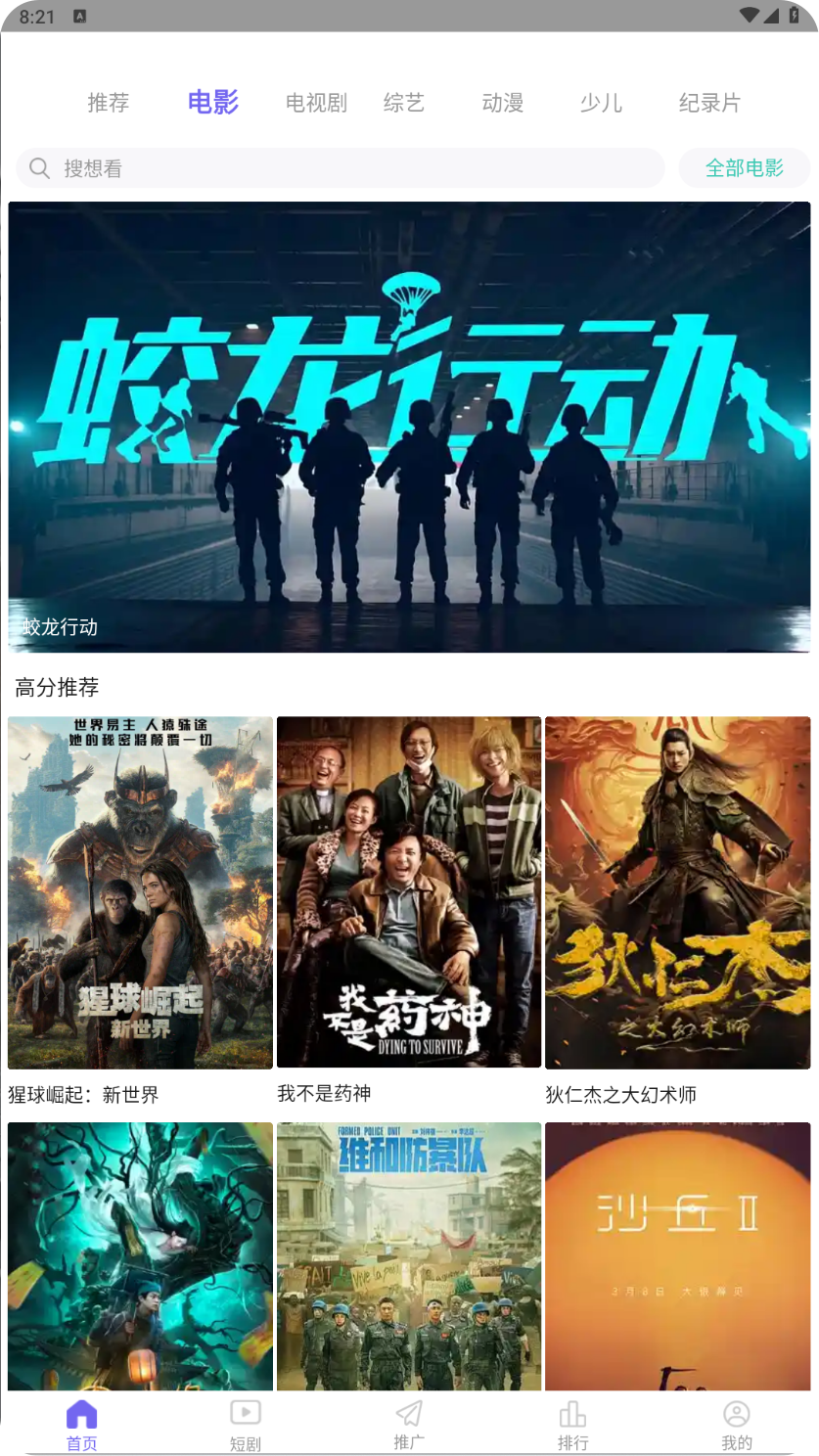The width and height of the screenshot is (819, 1456).
Task: Switch to the 我的 profile tab
Action: tap(736, 1425)
